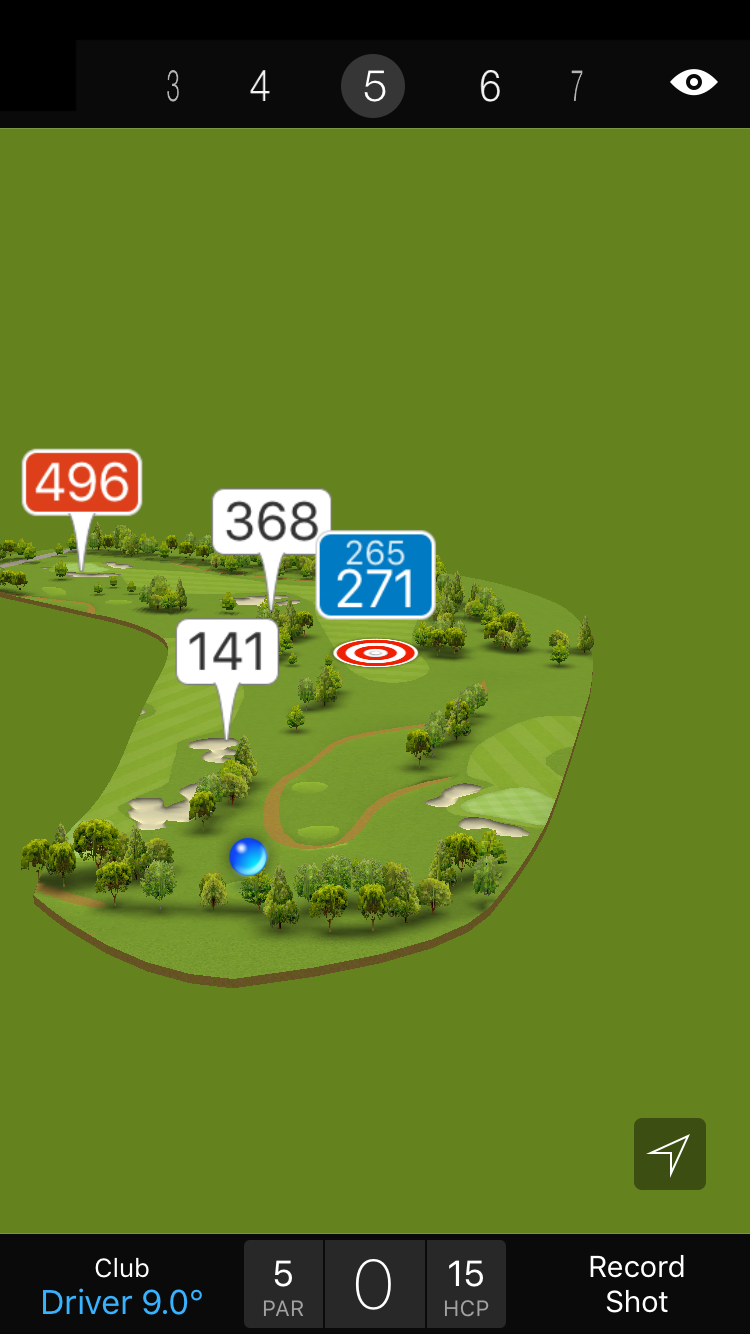Jump to hole 7
Image resolution: width=750 pixels, height=1334 pixels.
click(x=576, y=87)
